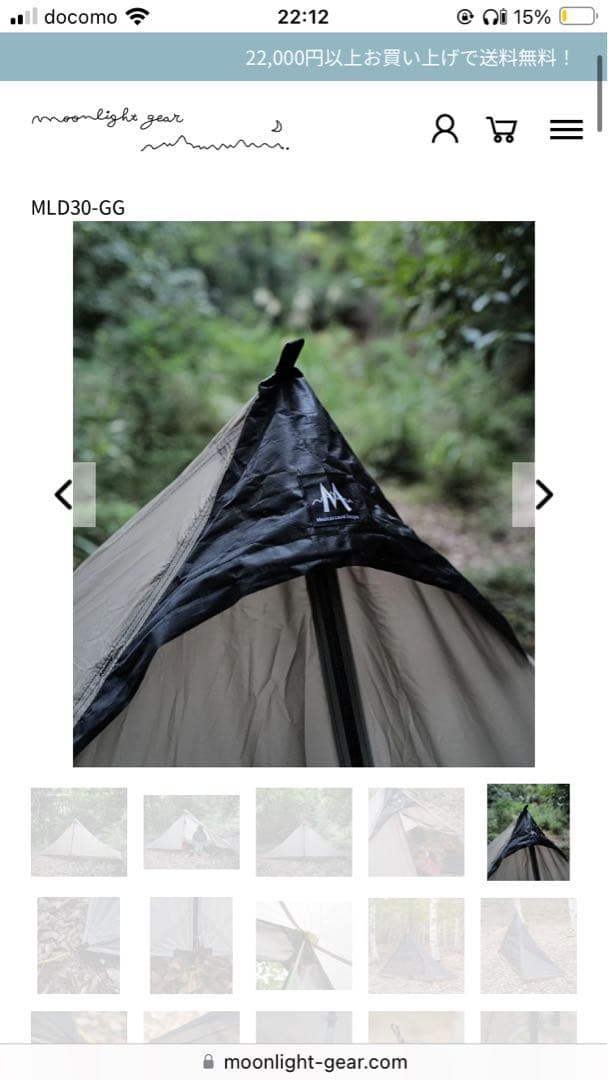
Task: Open the account profile icon
Action: (445, 129)
